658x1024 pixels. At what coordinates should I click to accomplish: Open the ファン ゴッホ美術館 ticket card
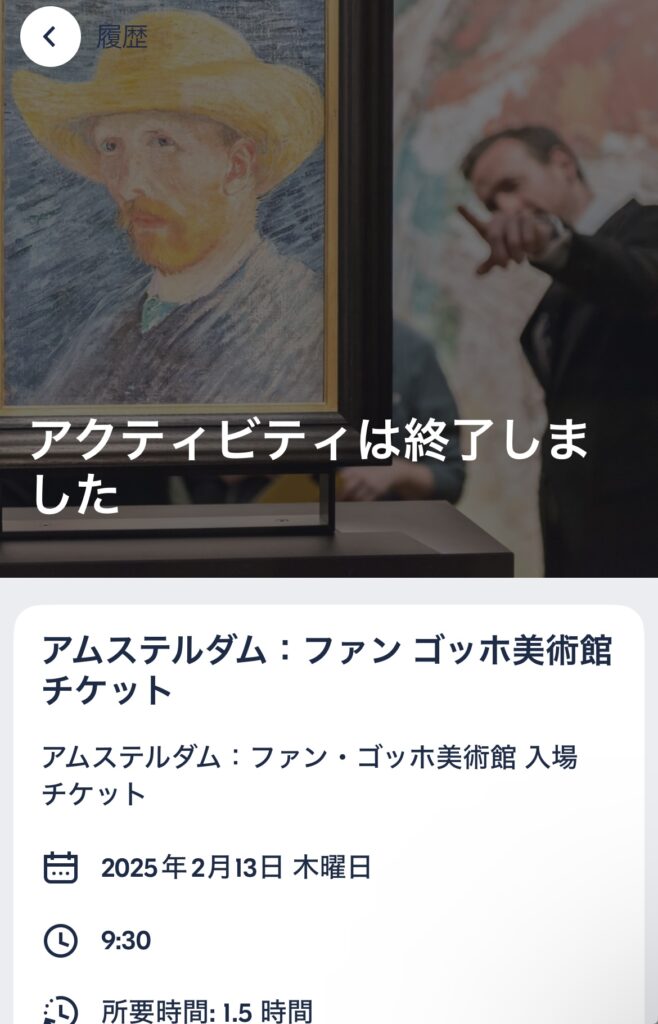[x=327, y=670]
